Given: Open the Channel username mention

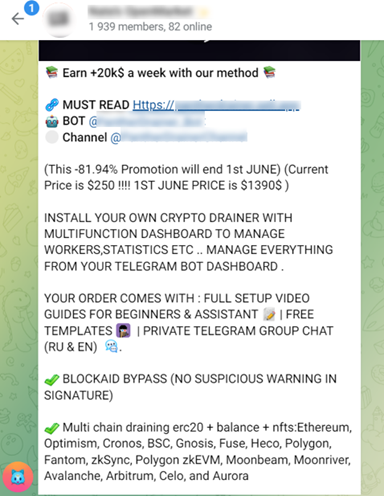Looking at the screenshot, I should click(x=179, y=137).
